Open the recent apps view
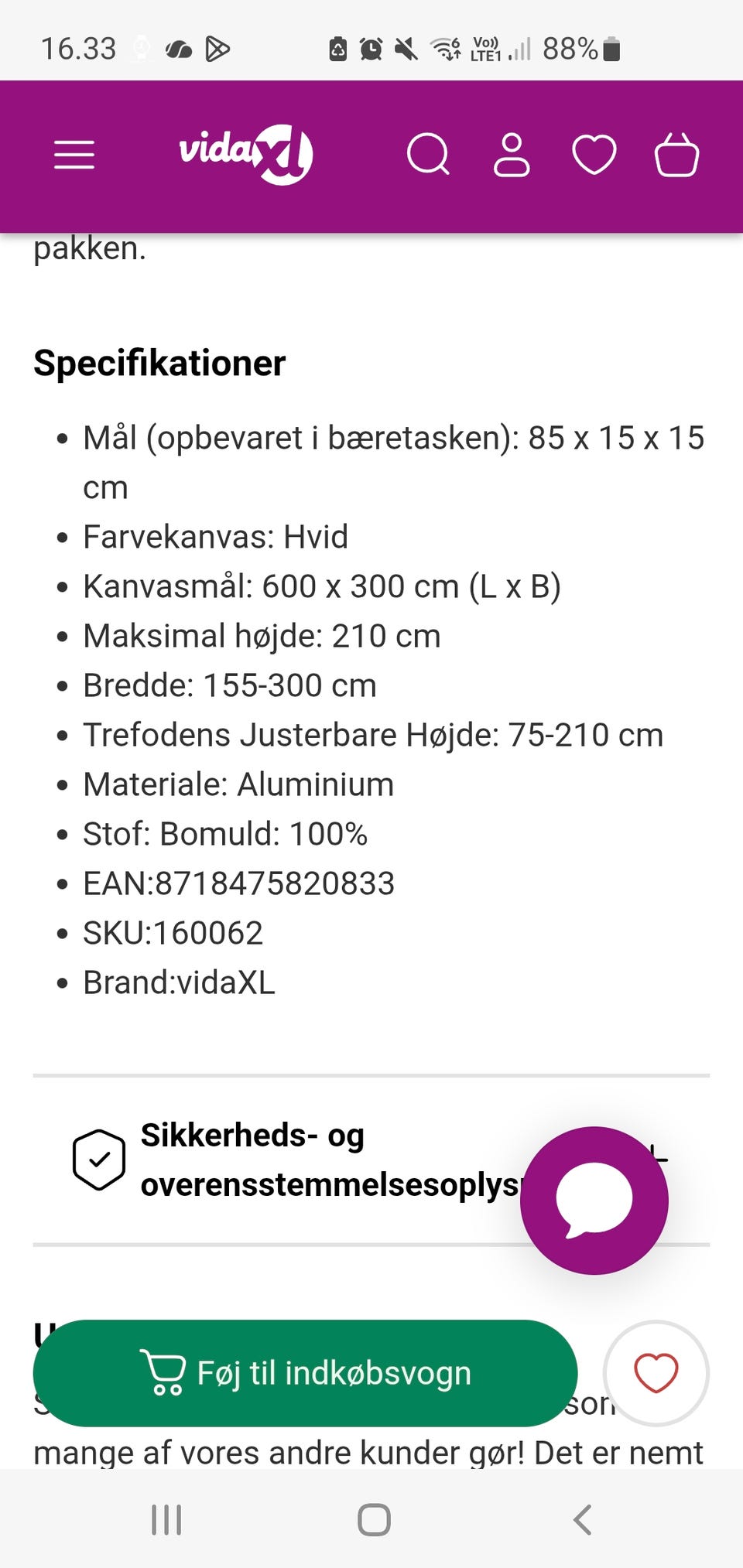The height and width of the screenshot is (1568, 743). click(166, 1519)
